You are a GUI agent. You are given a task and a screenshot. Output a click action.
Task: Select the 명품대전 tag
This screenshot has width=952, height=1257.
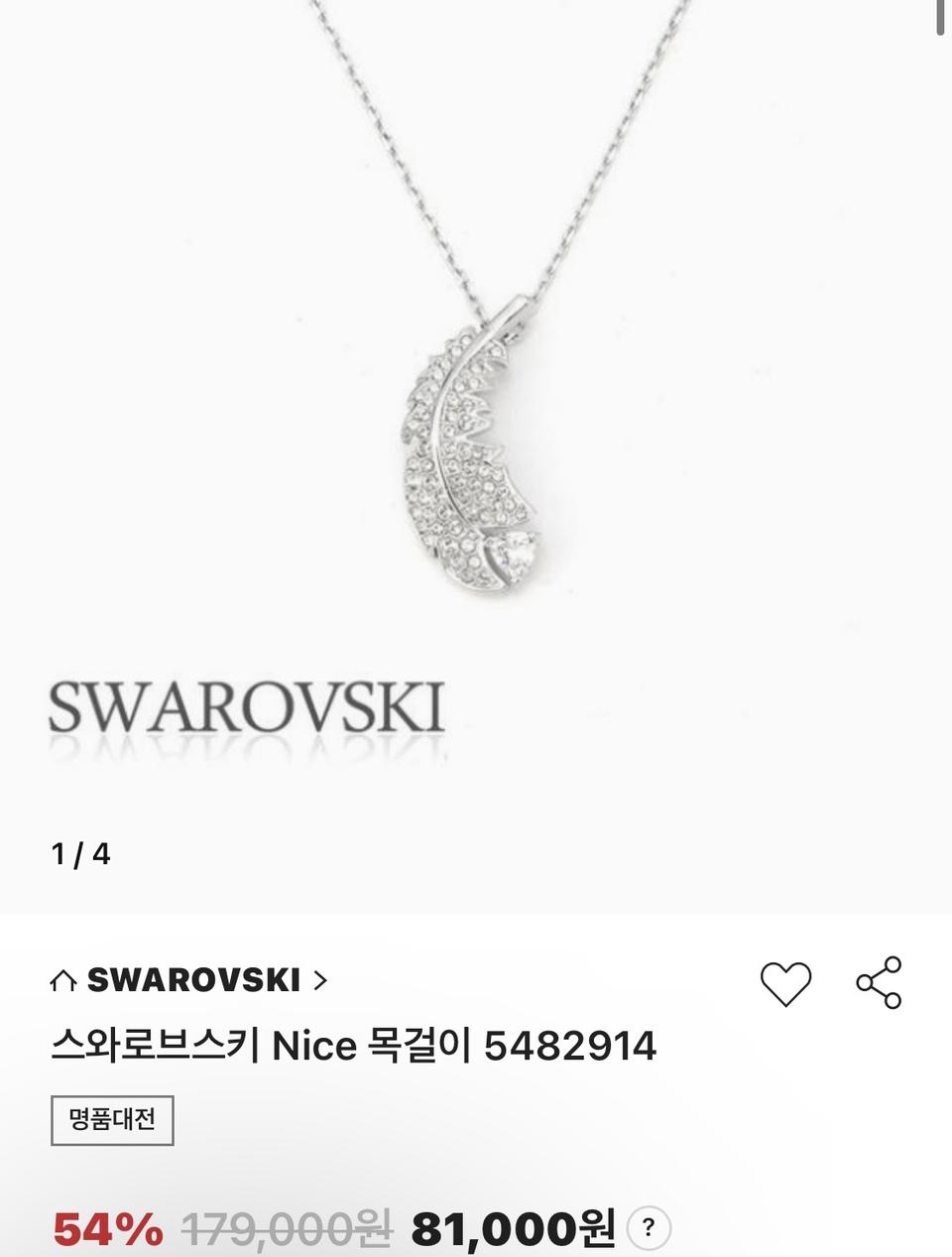pyautogui.click(x=112, y=1120)
